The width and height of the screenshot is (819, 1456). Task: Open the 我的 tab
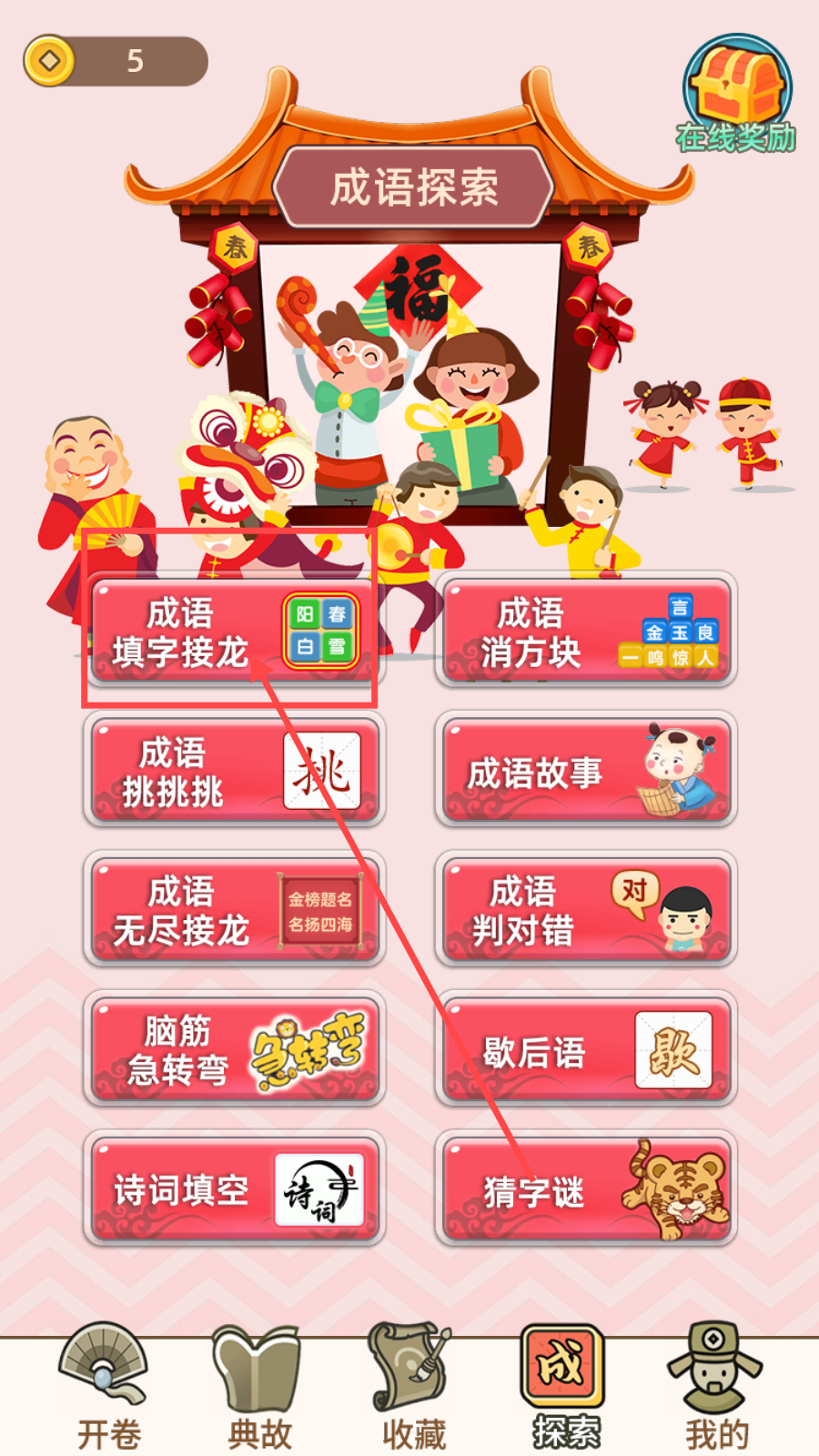[716, 1388]
